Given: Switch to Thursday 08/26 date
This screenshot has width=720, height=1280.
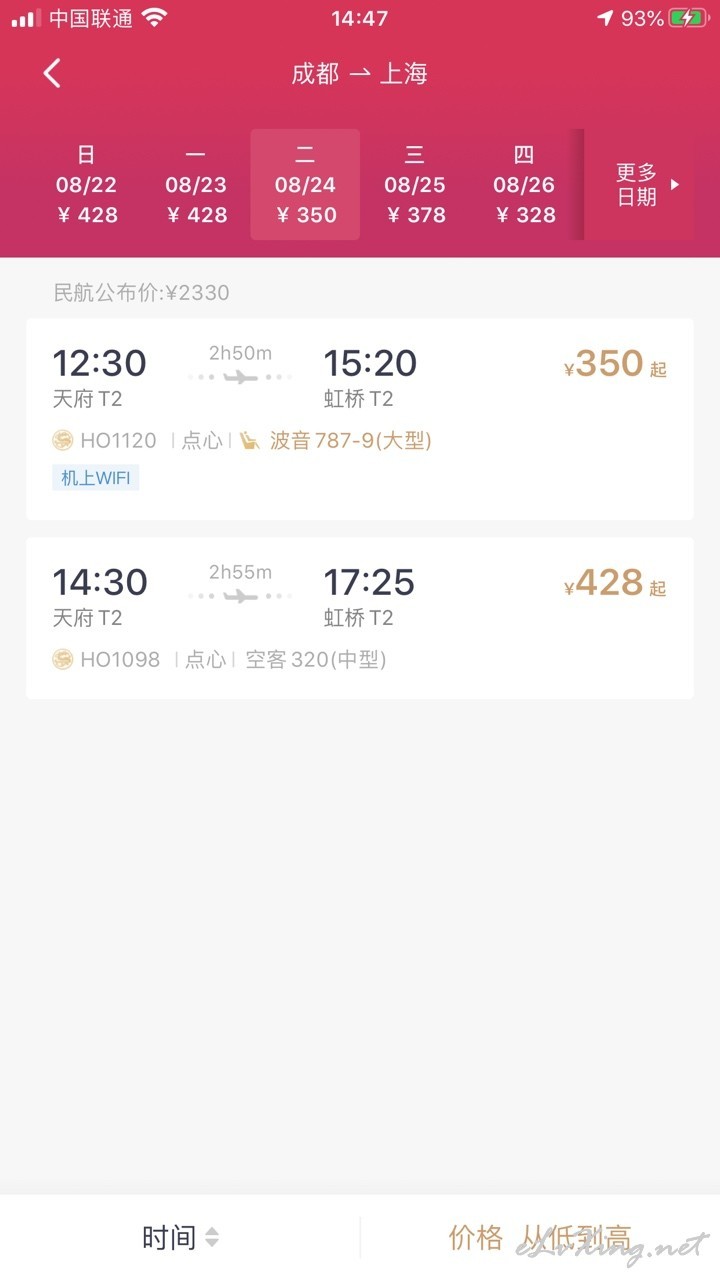Looking at the screenshot, I should pos(524,185).
